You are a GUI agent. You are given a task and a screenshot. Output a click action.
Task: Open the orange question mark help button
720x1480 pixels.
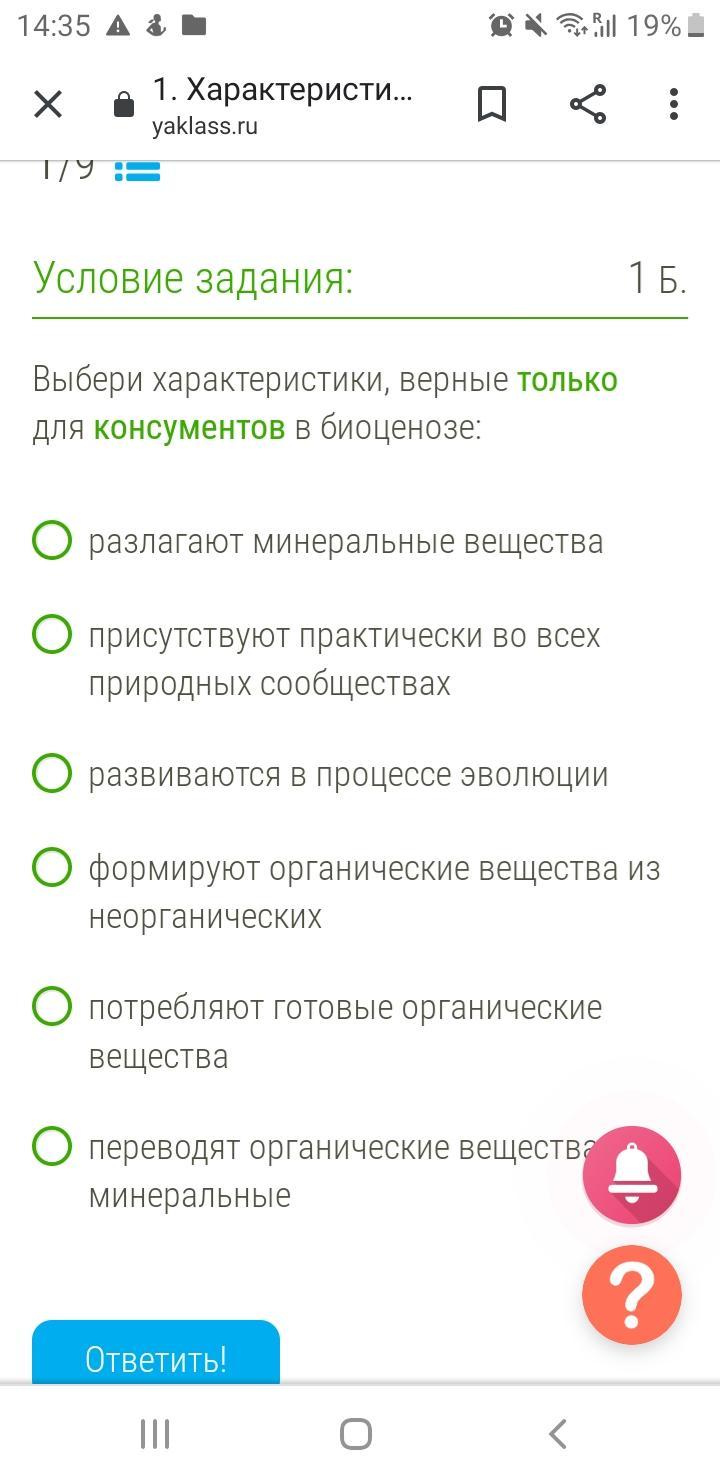(632, 1295)
